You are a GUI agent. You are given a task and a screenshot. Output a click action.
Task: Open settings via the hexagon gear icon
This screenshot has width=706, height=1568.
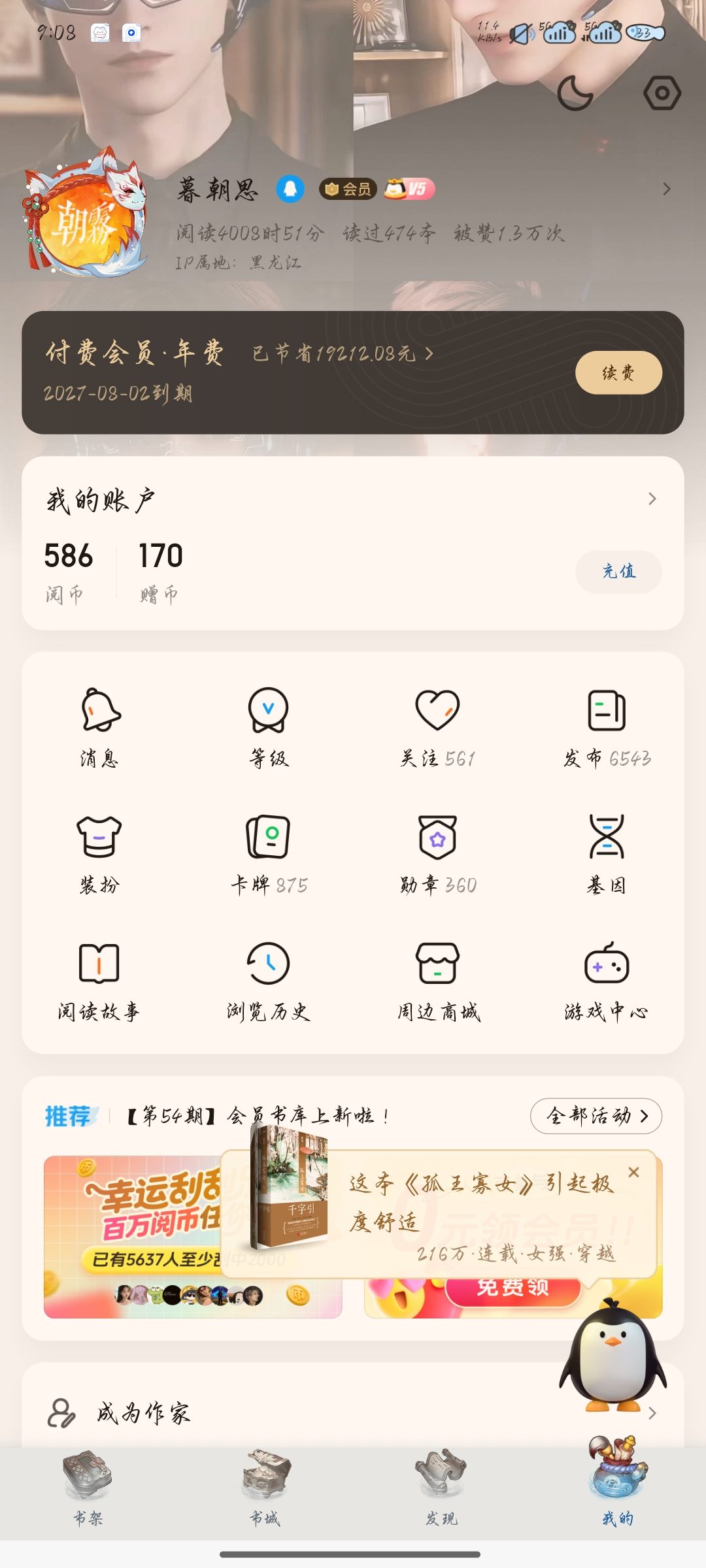coord(662,93)
